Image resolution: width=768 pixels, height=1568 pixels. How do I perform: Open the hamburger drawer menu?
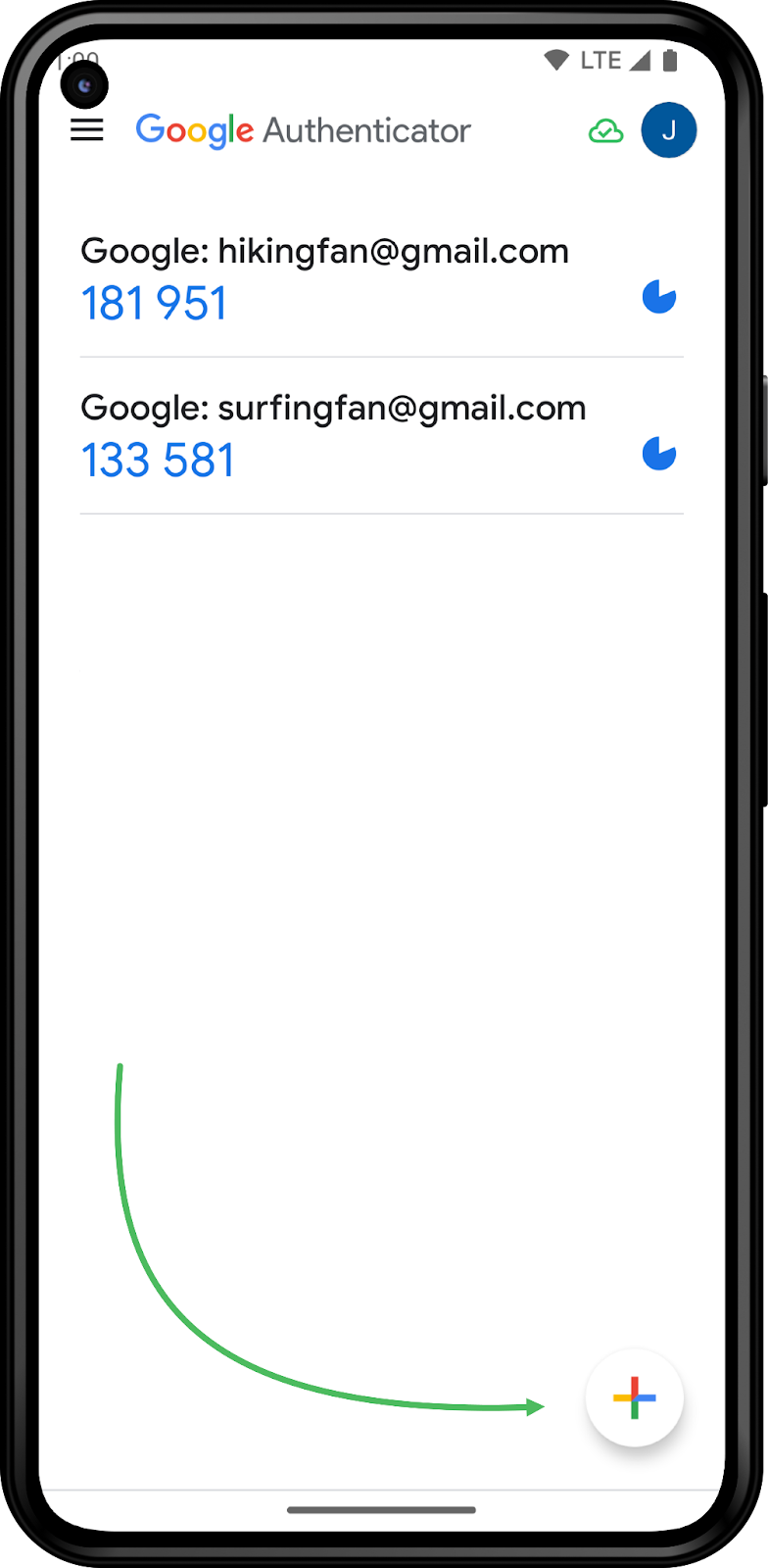point(87,130)
